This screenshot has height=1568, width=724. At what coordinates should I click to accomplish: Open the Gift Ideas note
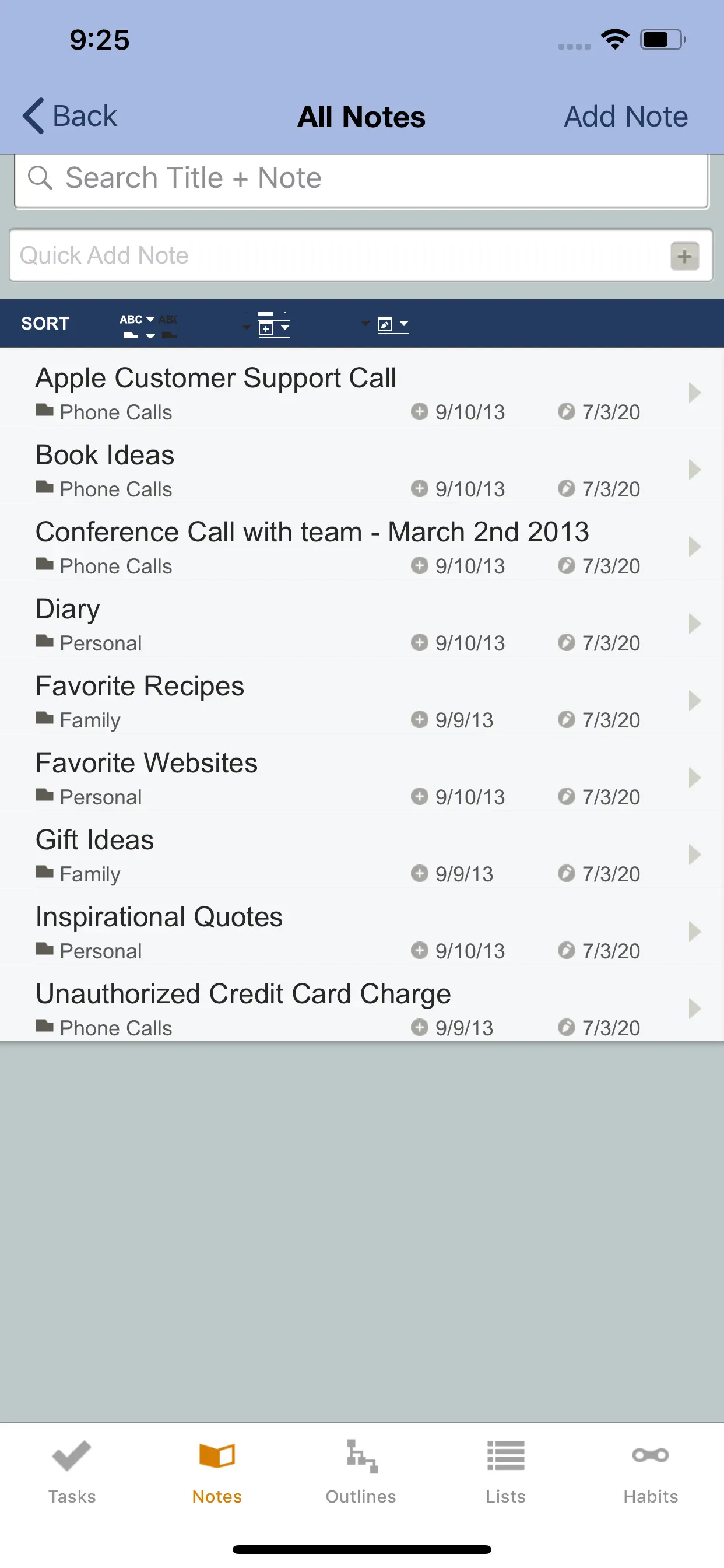pos(362,849)
